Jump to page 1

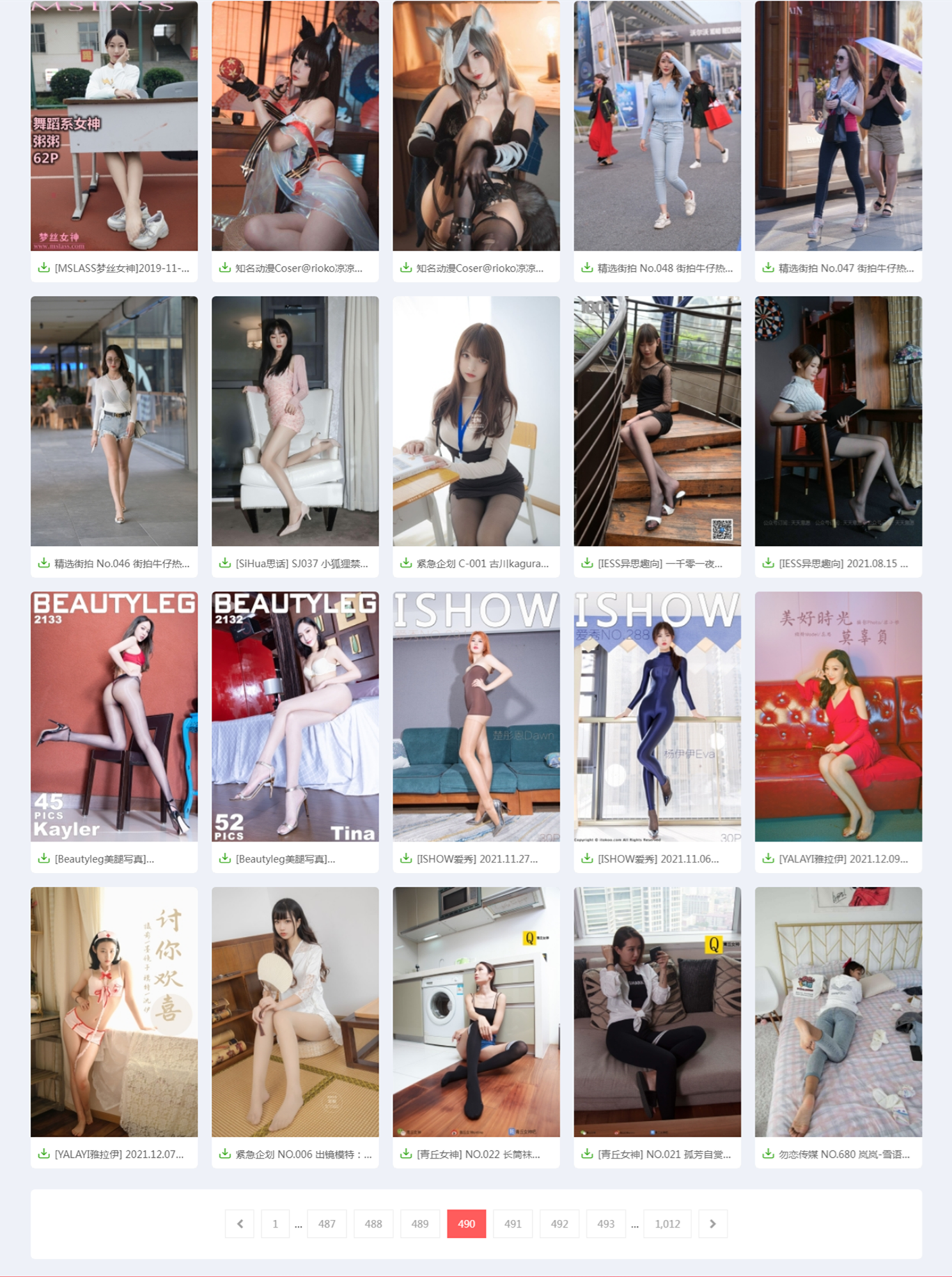[x=275, y=1223]
